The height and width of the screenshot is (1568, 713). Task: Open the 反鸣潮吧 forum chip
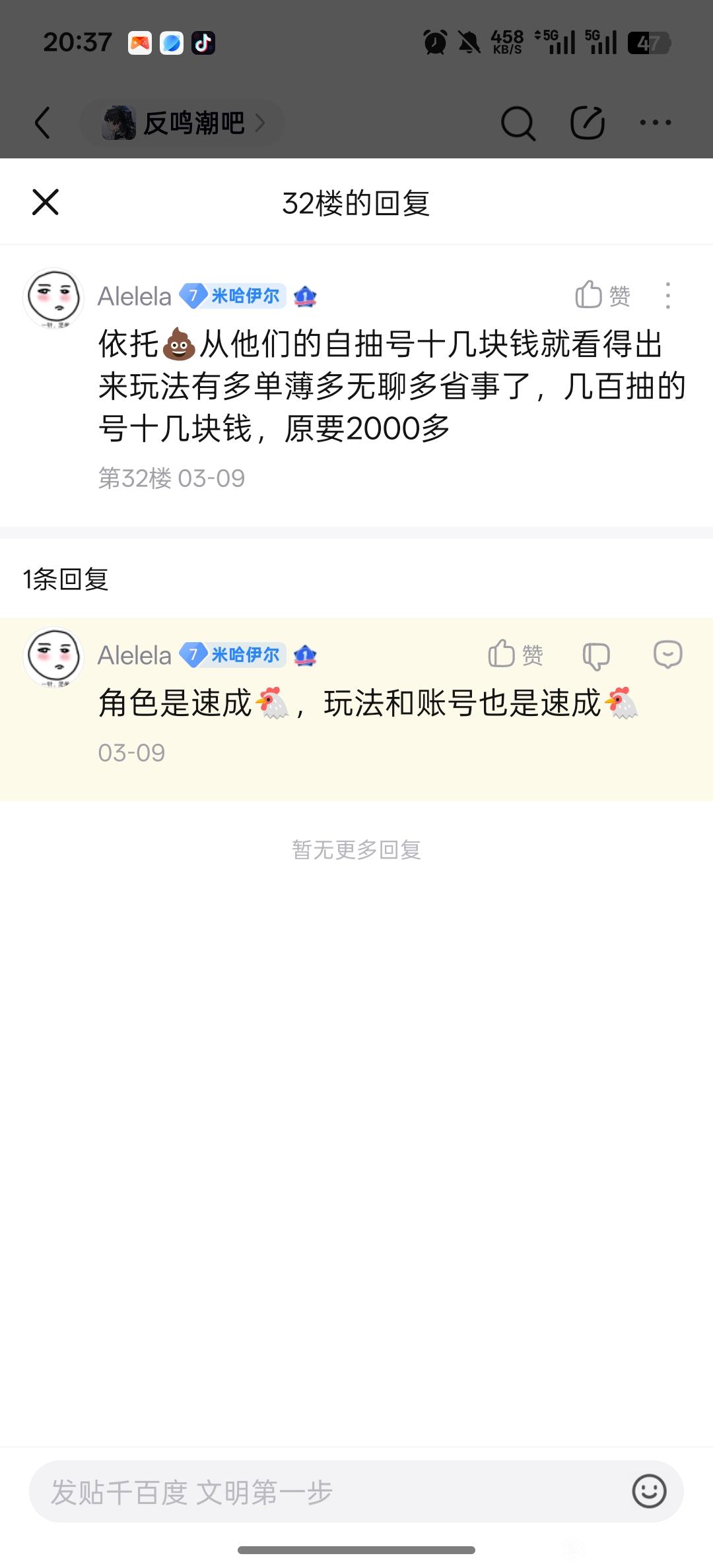[183, 123]
